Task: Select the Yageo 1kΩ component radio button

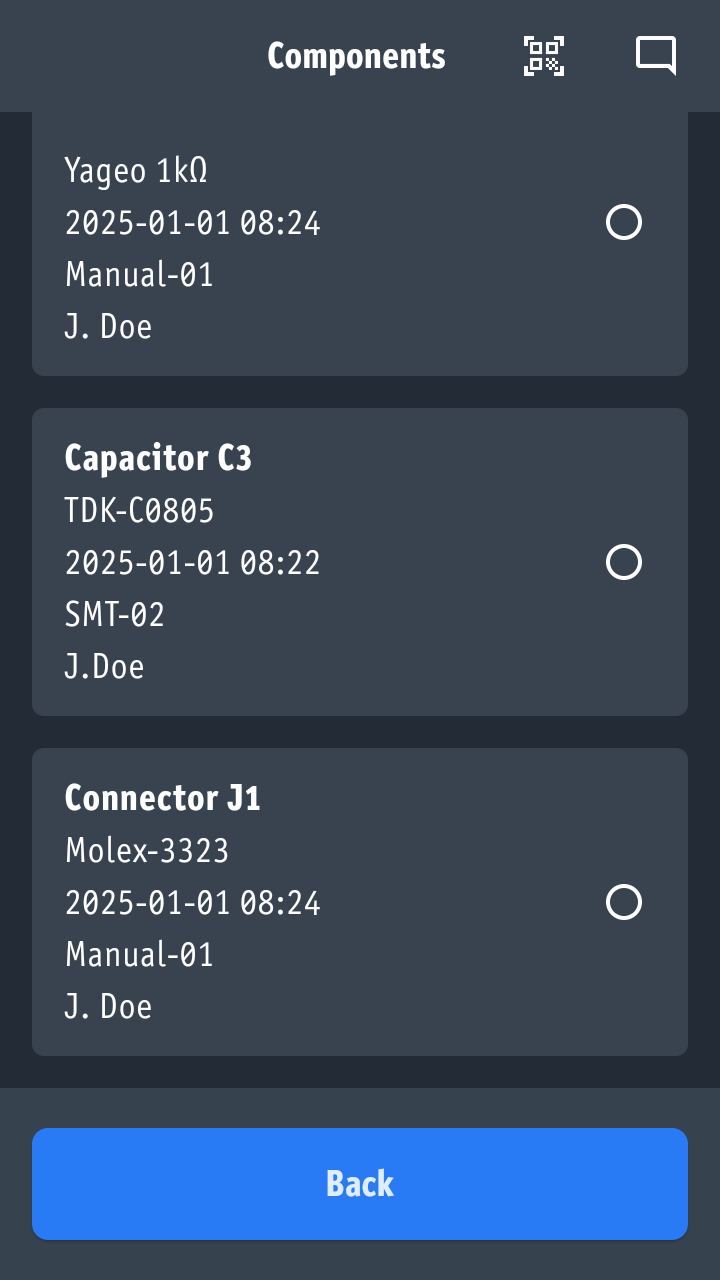Action: click(624, 222)
